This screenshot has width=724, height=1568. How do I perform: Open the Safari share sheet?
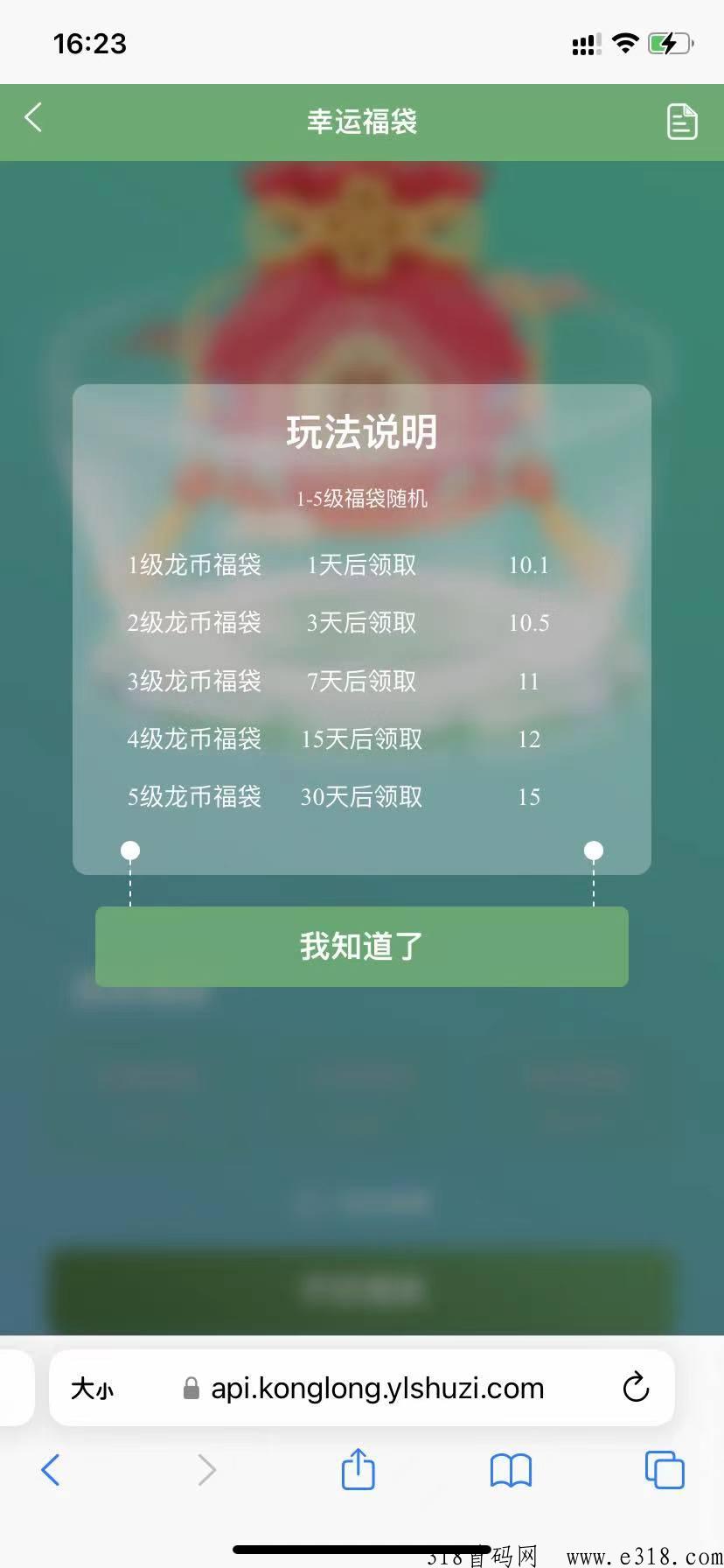(358, 1468)
